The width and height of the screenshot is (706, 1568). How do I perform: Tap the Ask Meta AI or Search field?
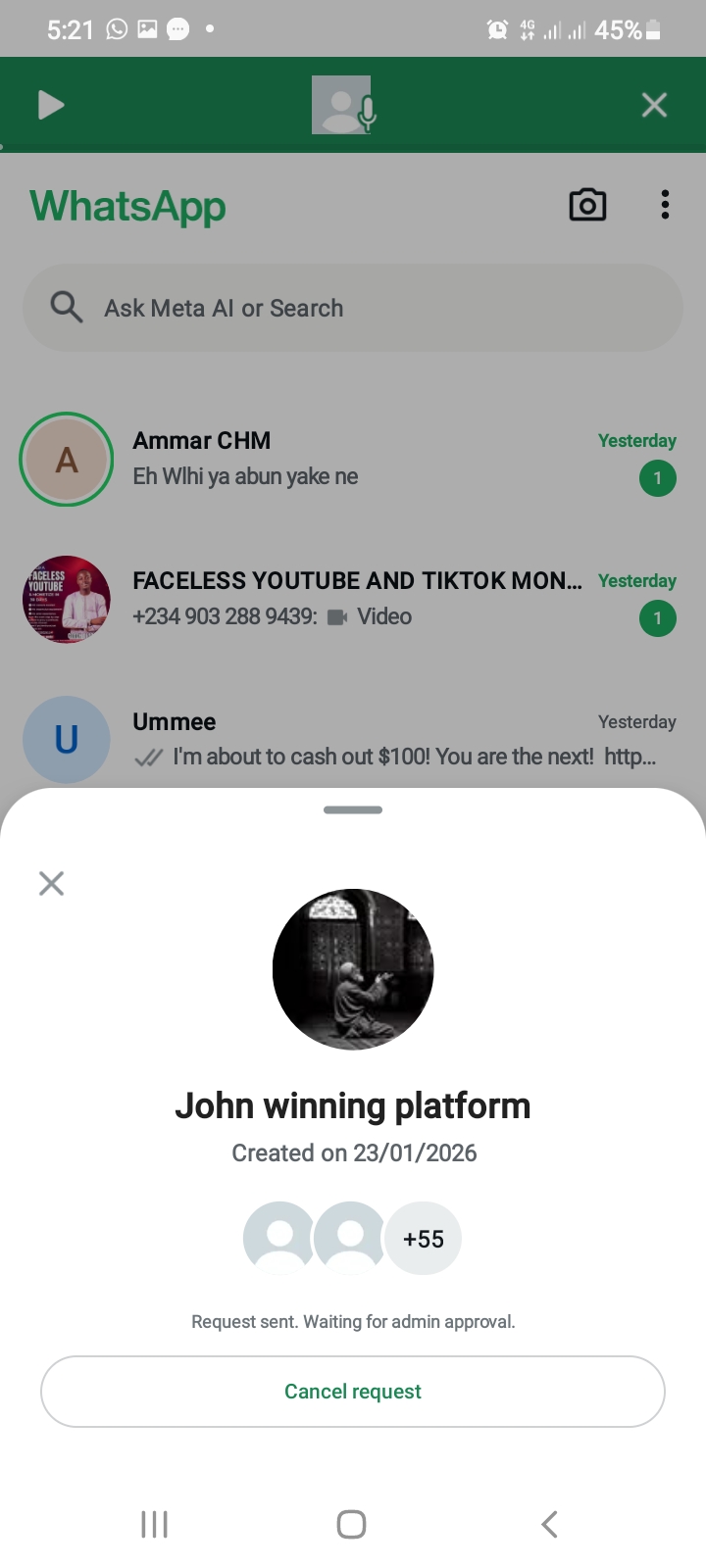pyautogui.click(x=353, y=308)
